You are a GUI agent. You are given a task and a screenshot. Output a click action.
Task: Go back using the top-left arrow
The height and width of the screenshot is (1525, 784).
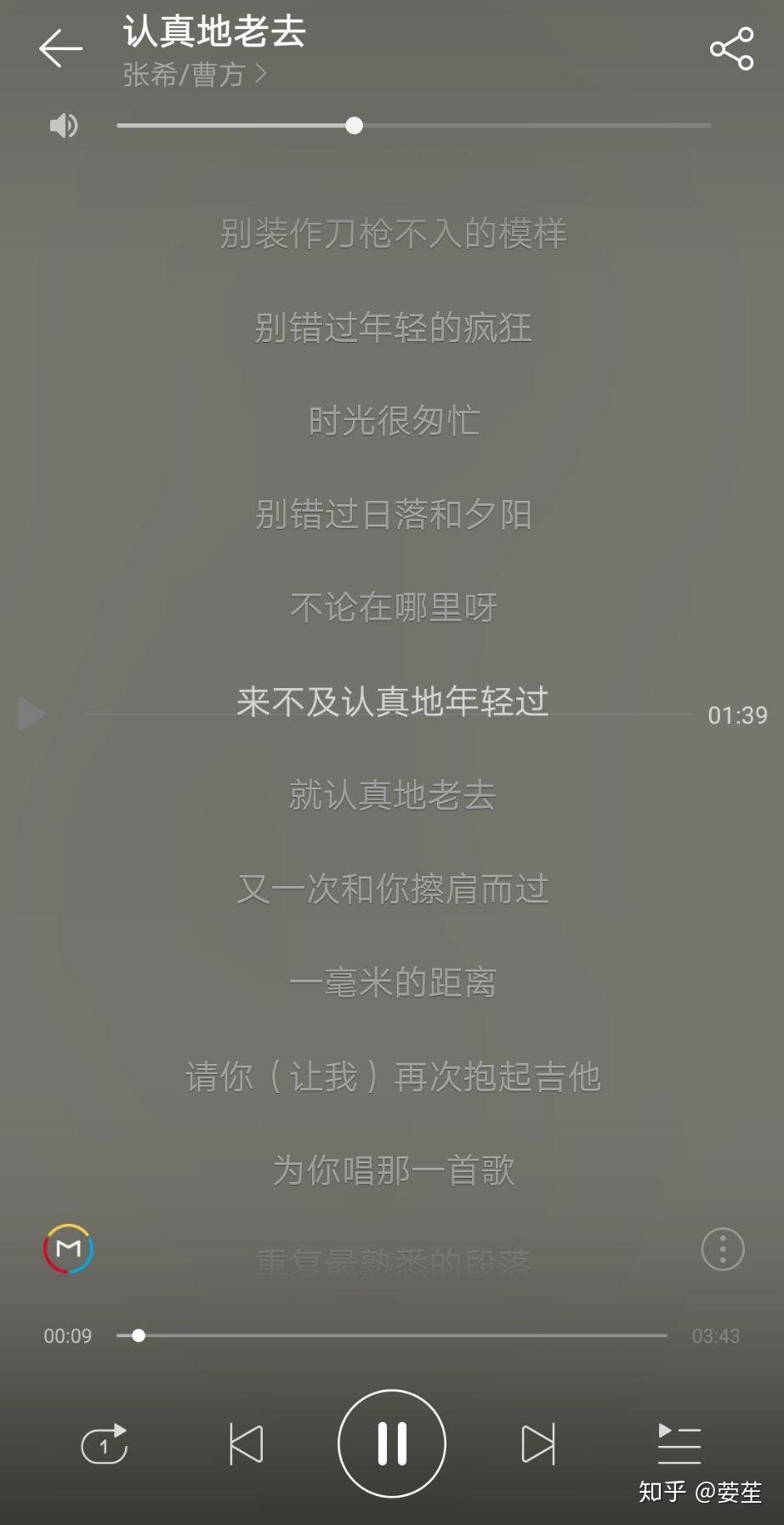pos(60,48)
